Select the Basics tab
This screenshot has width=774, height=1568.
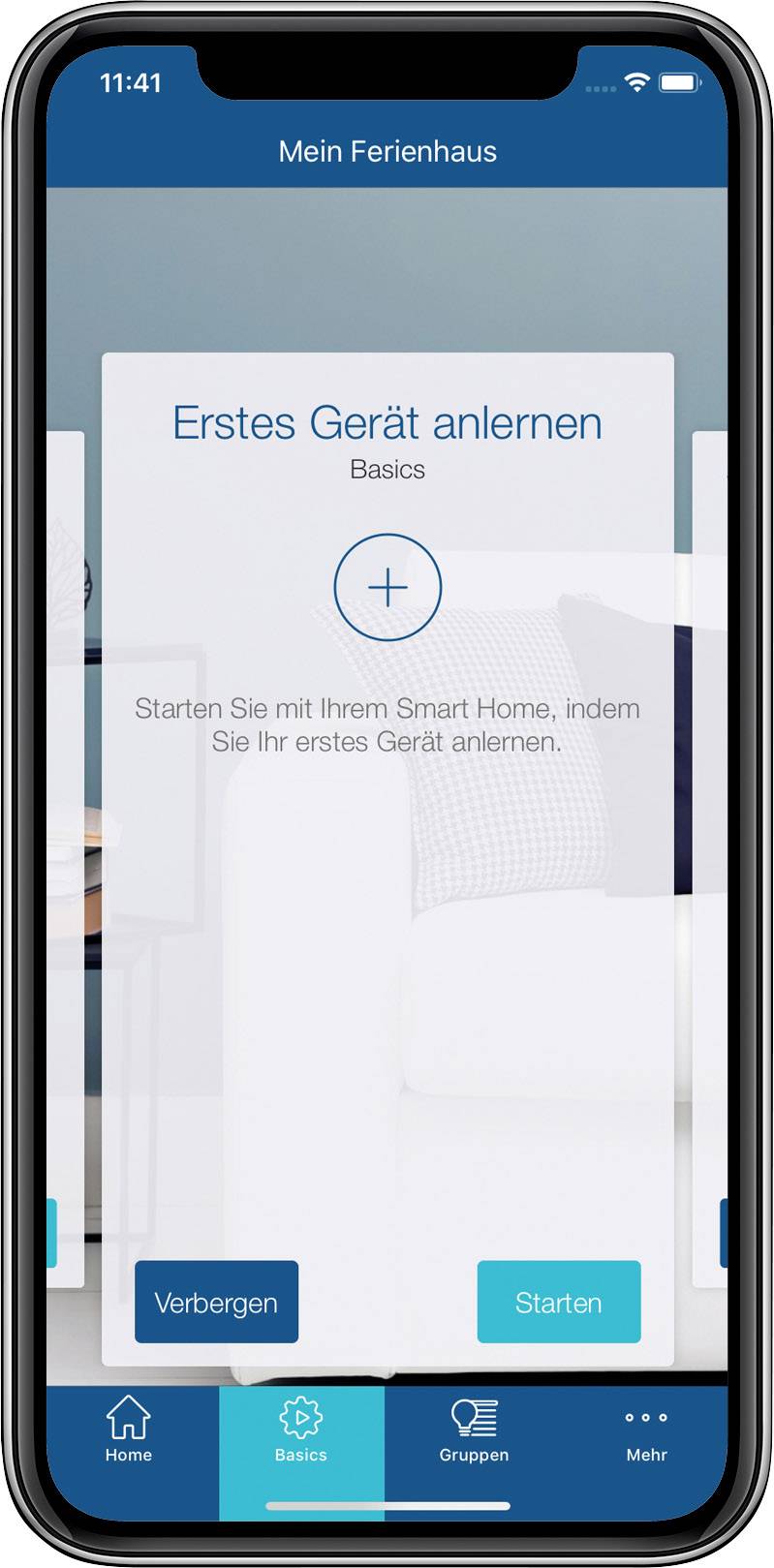(301, 1430)
